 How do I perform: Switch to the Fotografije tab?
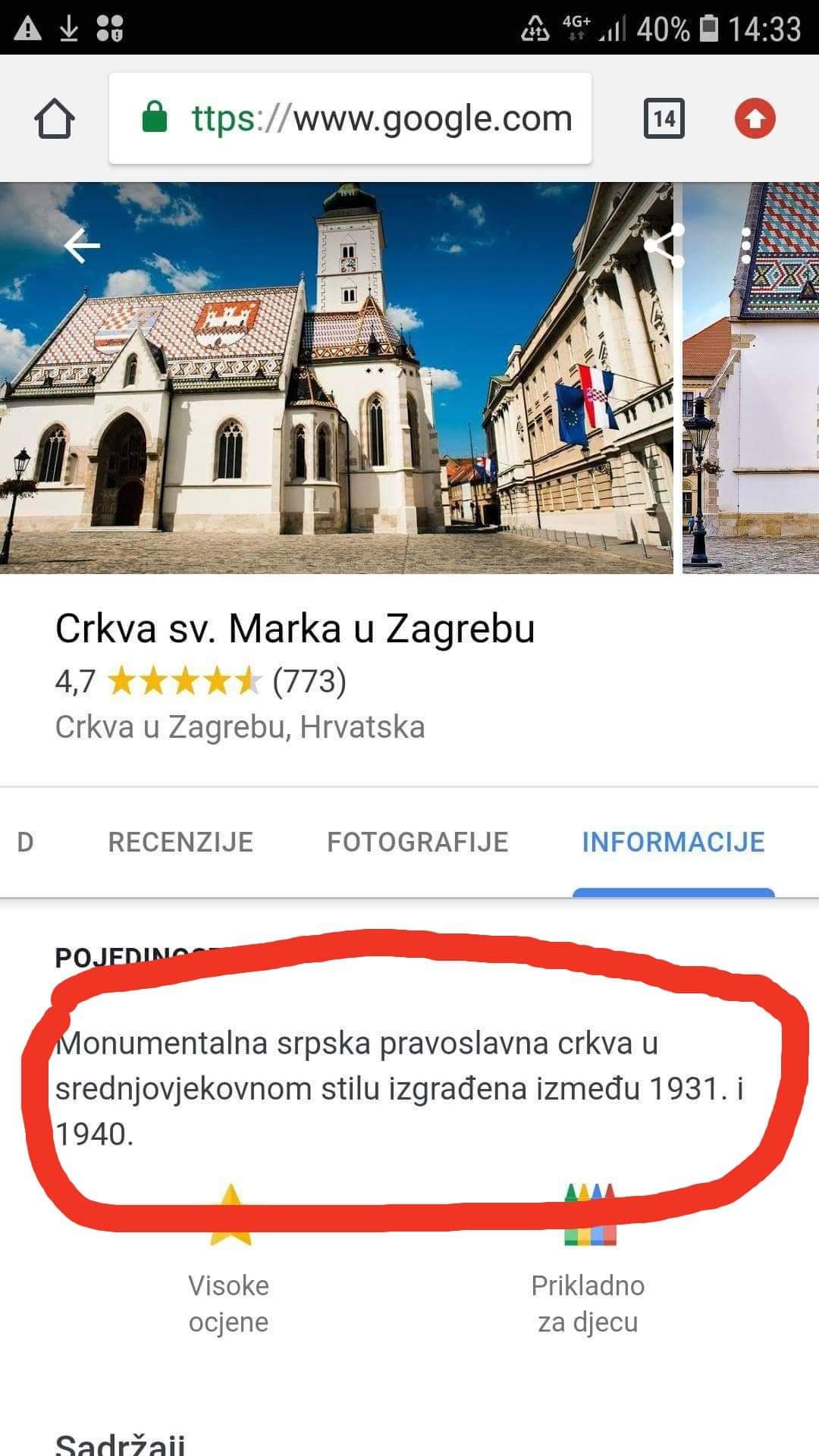click(x=417, y=843)
